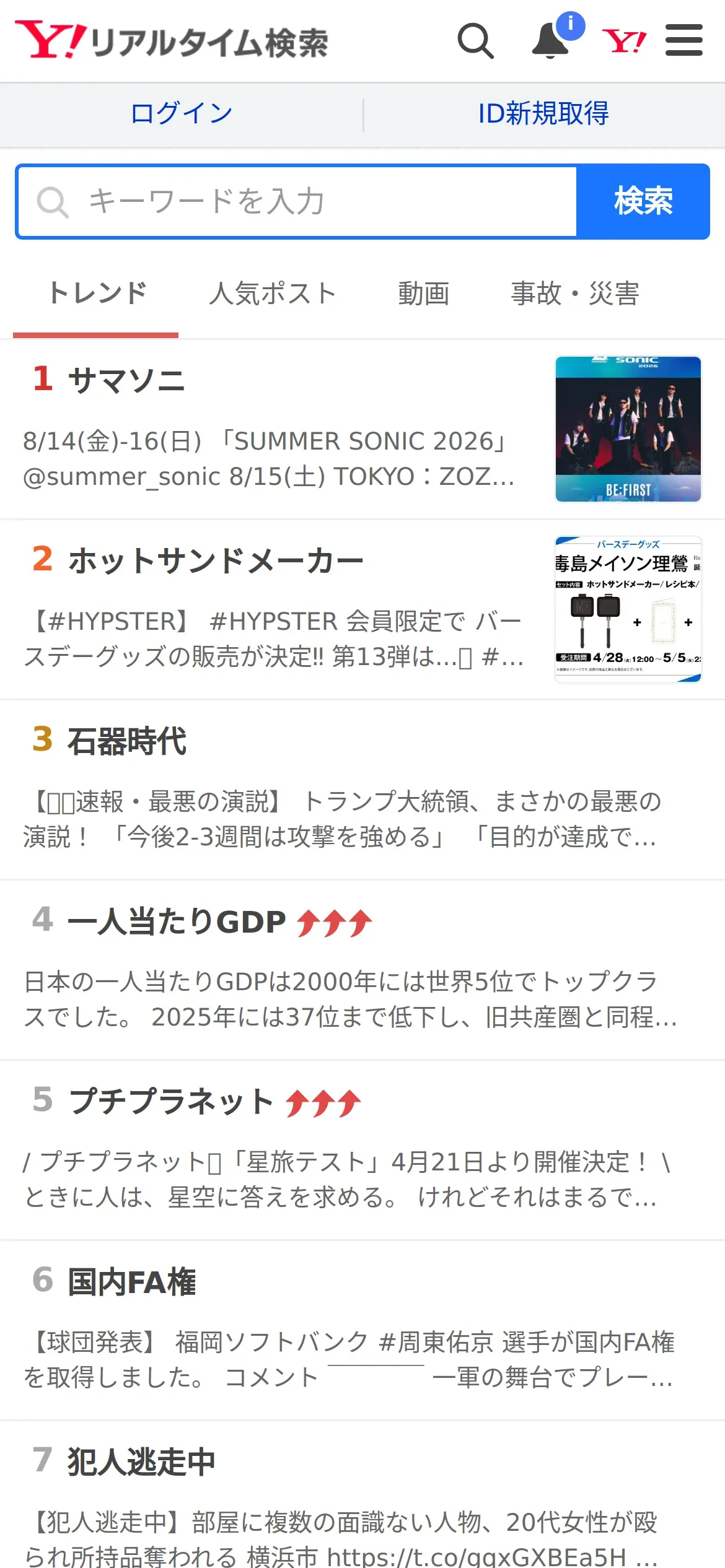Open trend #2 ホットサンドメーカー
This screenshot has height=1568, width=725.
[x=362, y=610]
